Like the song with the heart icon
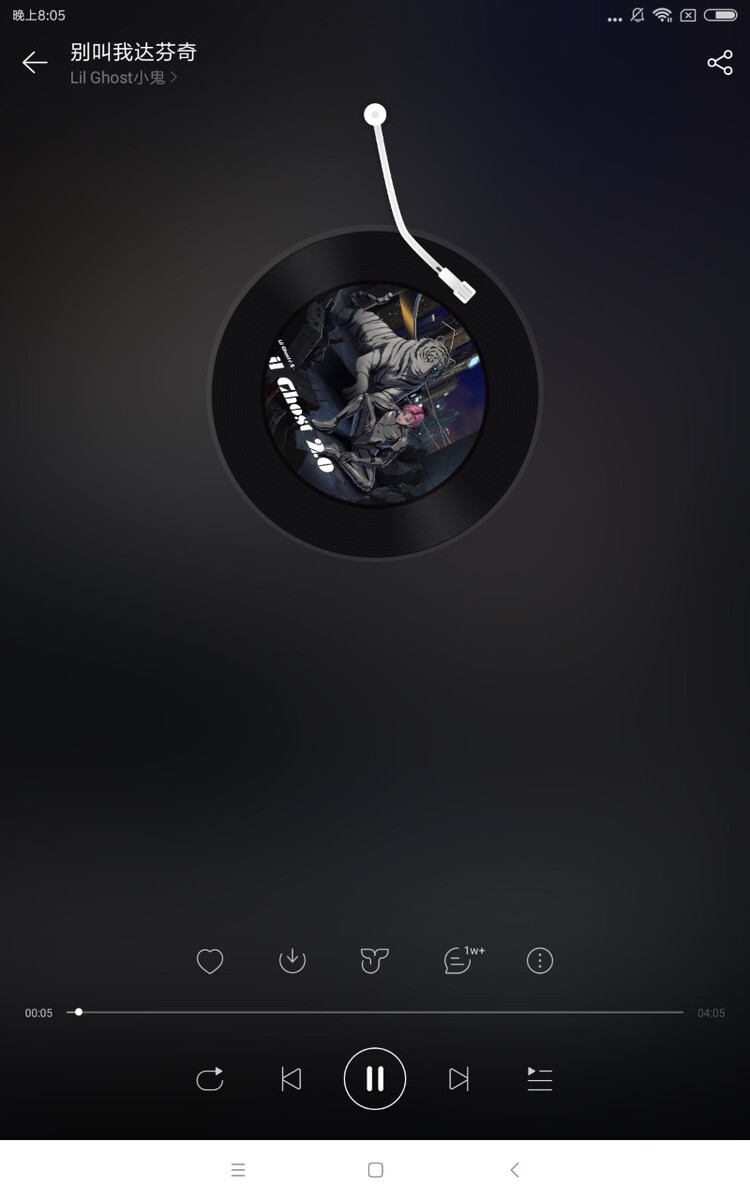This screenshot has height=1200, width=750. [209, 961]
